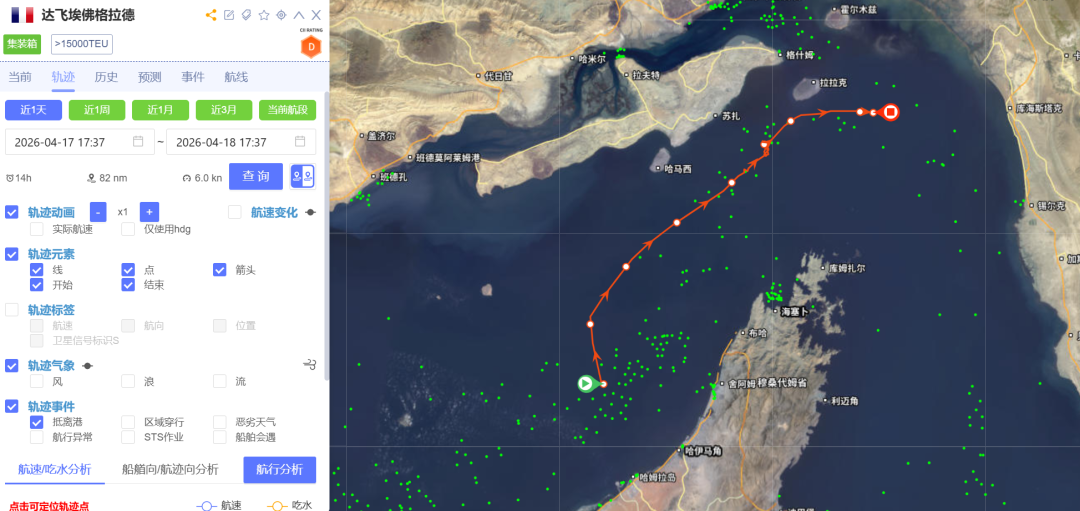Tap the 查询 query button
Viewport: 1080px width, 511px height.
click(256, 176)
